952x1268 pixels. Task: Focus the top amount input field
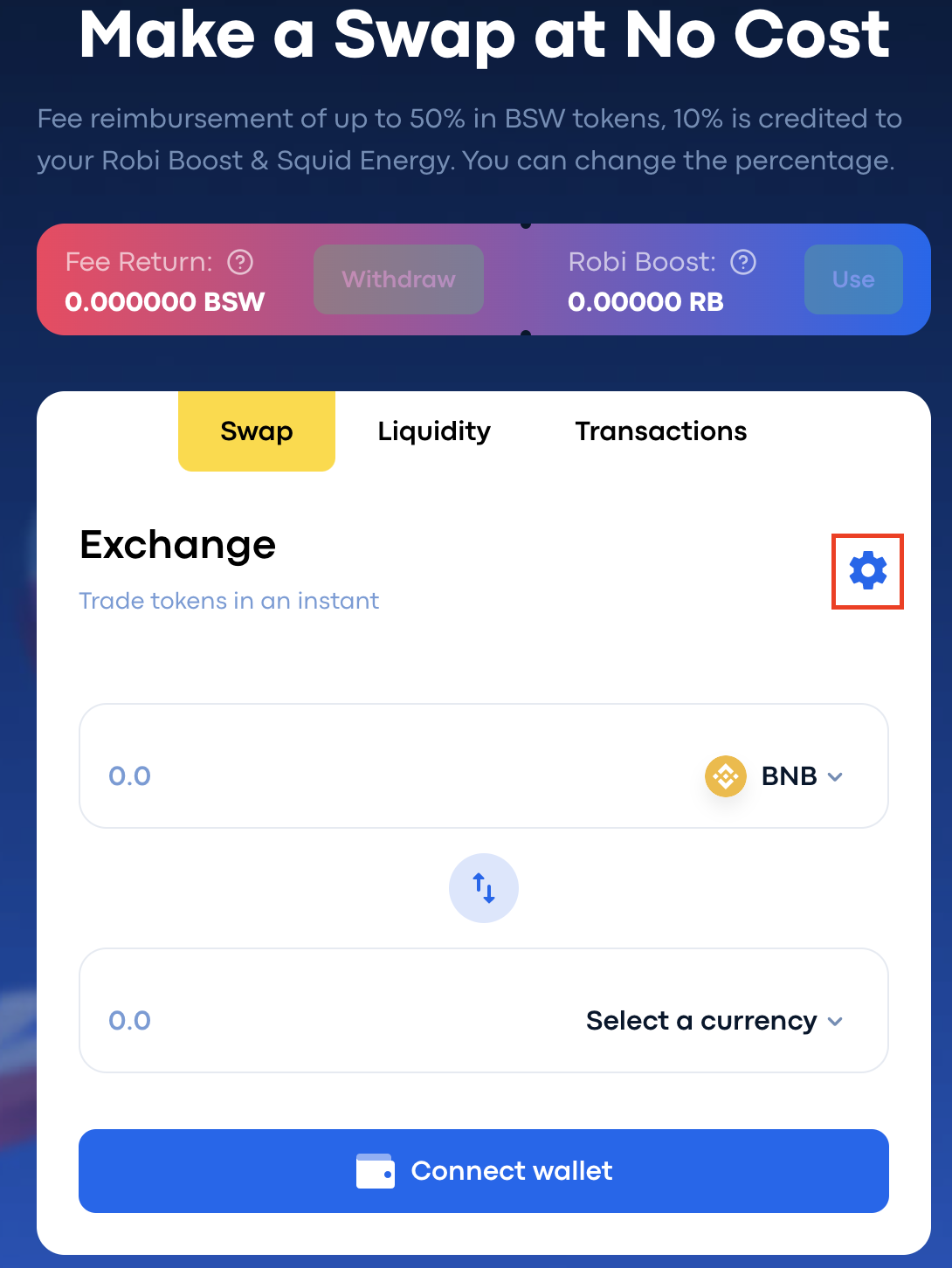(349, 776)
